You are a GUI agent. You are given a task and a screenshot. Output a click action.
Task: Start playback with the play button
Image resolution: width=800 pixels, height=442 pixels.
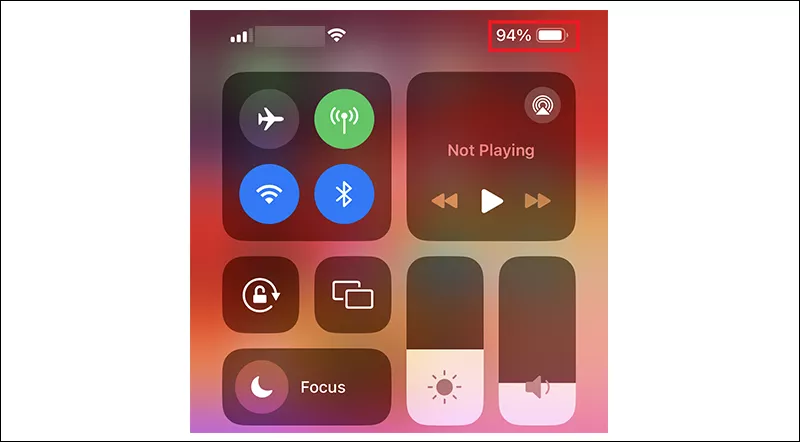tap(491, 201)
